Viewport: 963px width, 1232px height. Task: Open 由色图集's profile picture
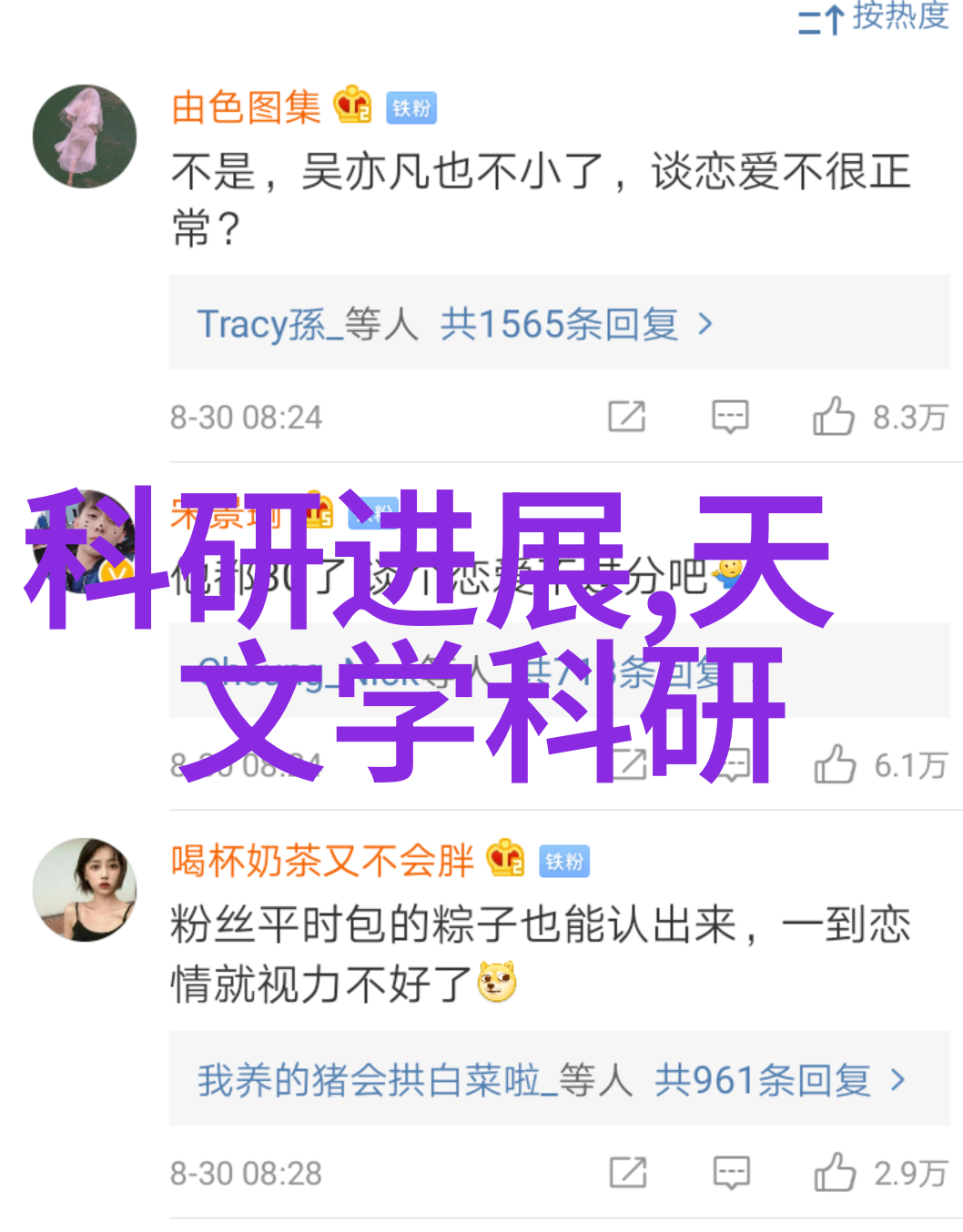[x=85, y=136]
